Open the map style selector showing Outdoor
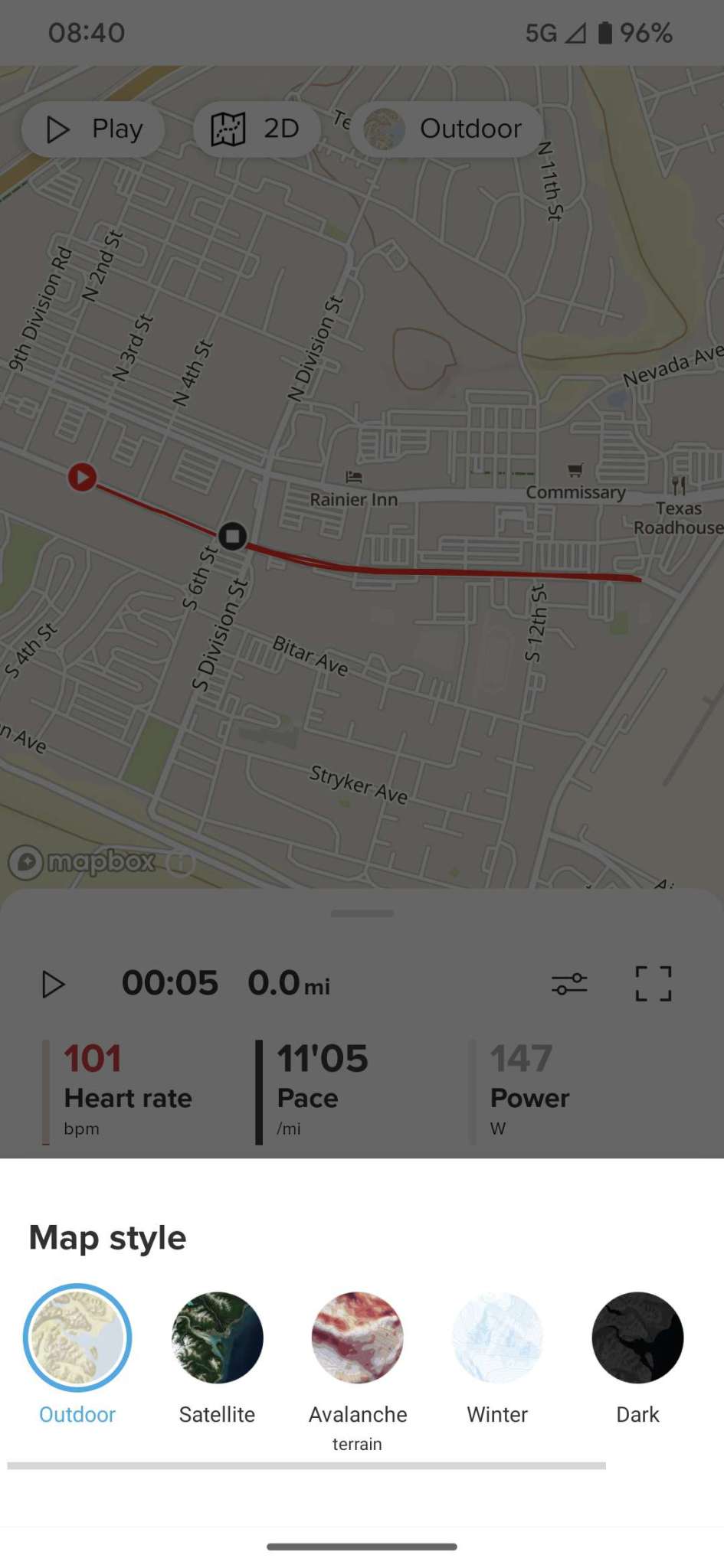The image size is (724, 1568). [x=446, y=129]
